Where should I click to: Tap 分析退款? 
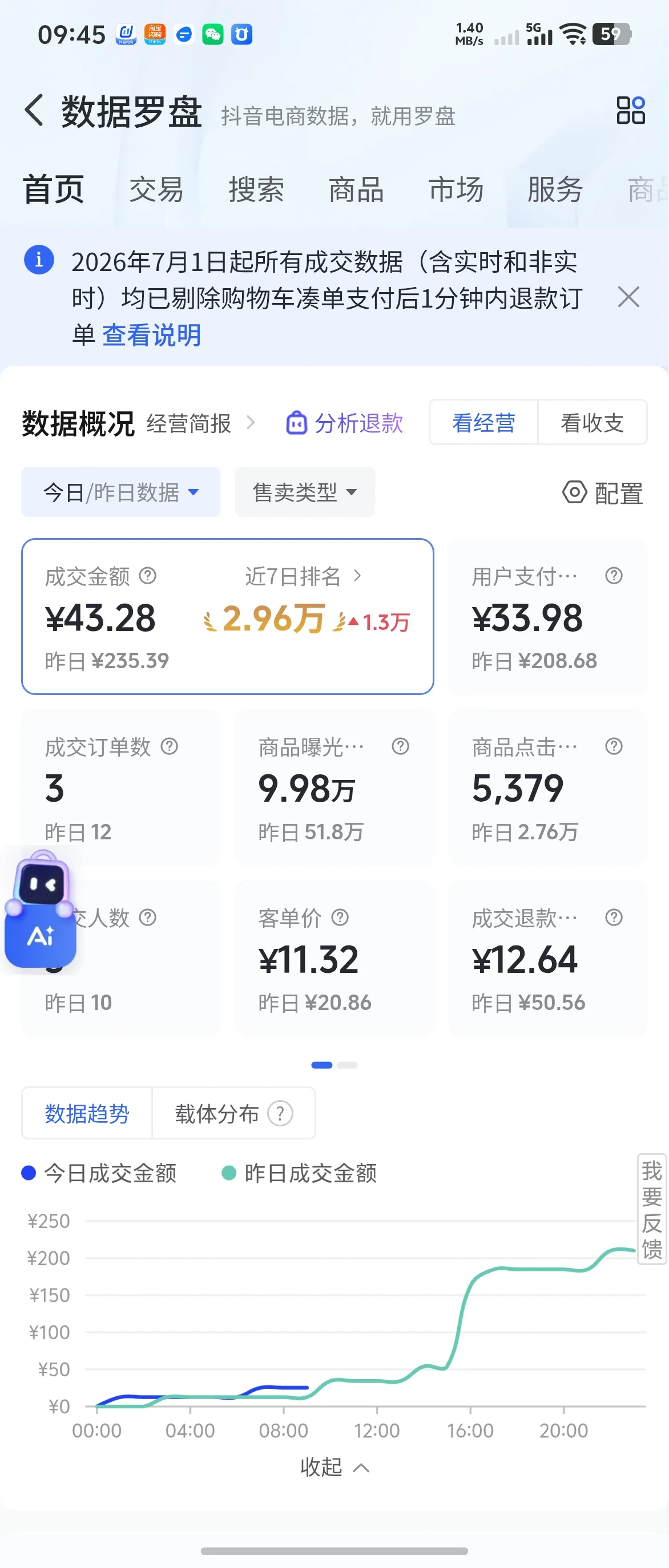click(345, 423)
